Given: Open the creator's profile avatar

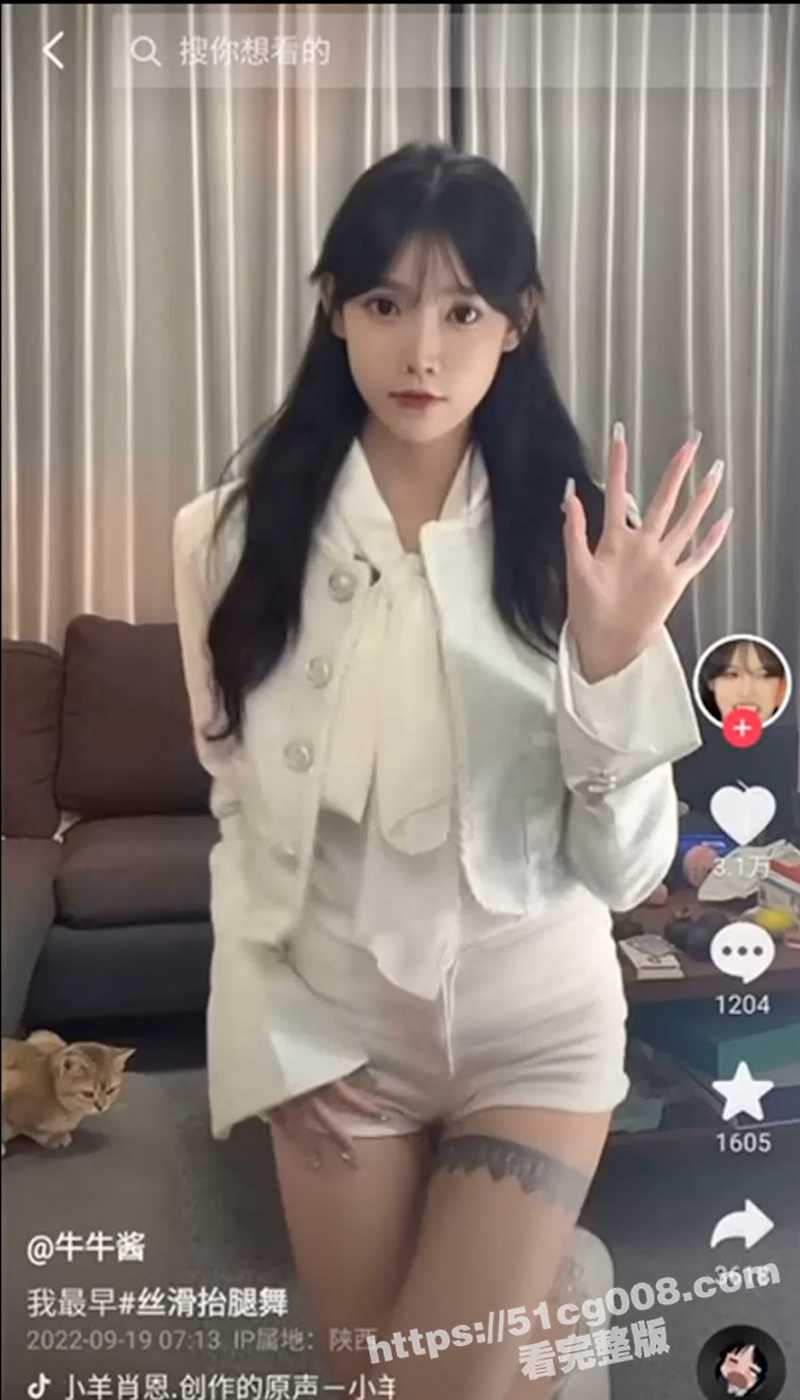Looking at the screenshot, I should 742,681.
